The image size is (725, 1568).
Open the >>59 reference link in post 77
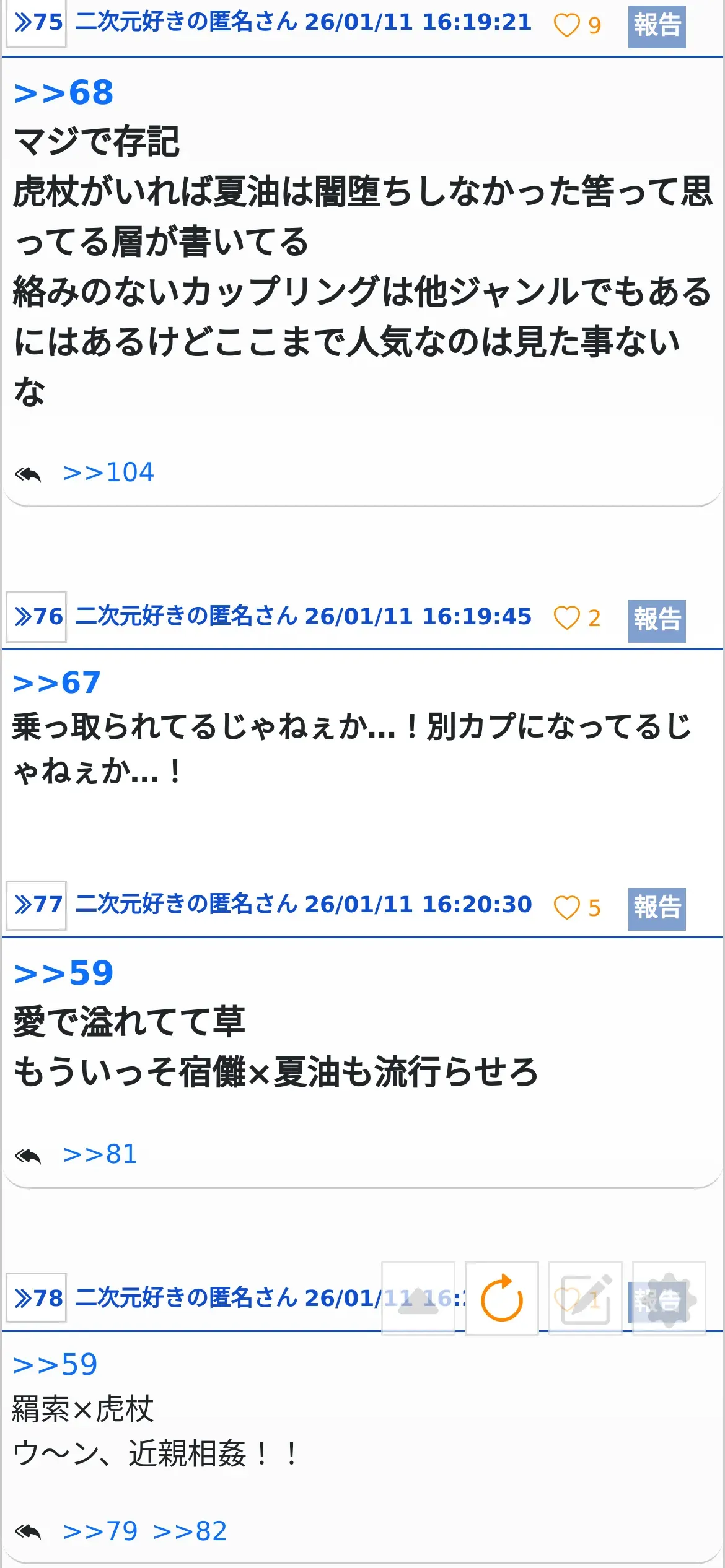click(x=64, y=973)
